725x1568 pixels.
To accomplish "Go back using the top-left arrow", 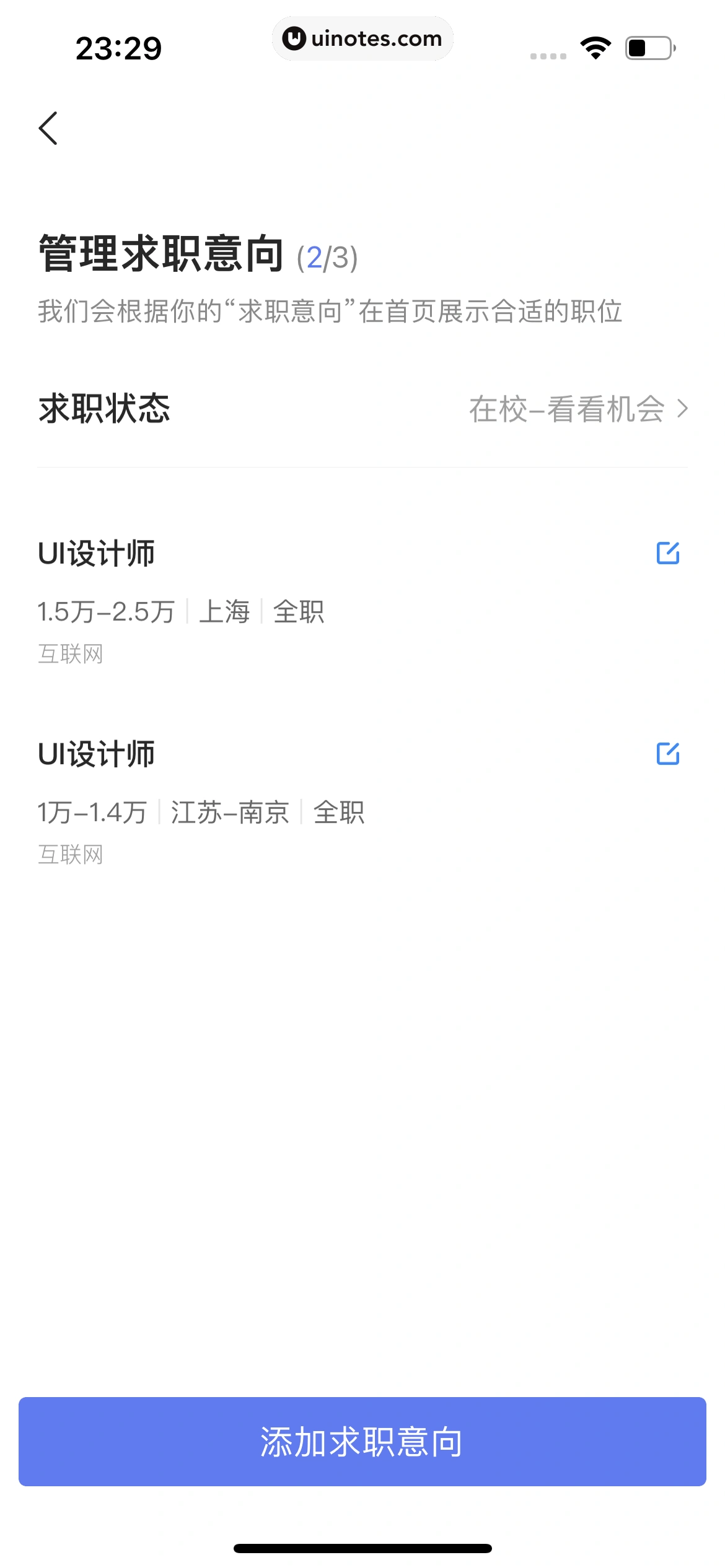I will pyautogui.click(x=48, y=128).
